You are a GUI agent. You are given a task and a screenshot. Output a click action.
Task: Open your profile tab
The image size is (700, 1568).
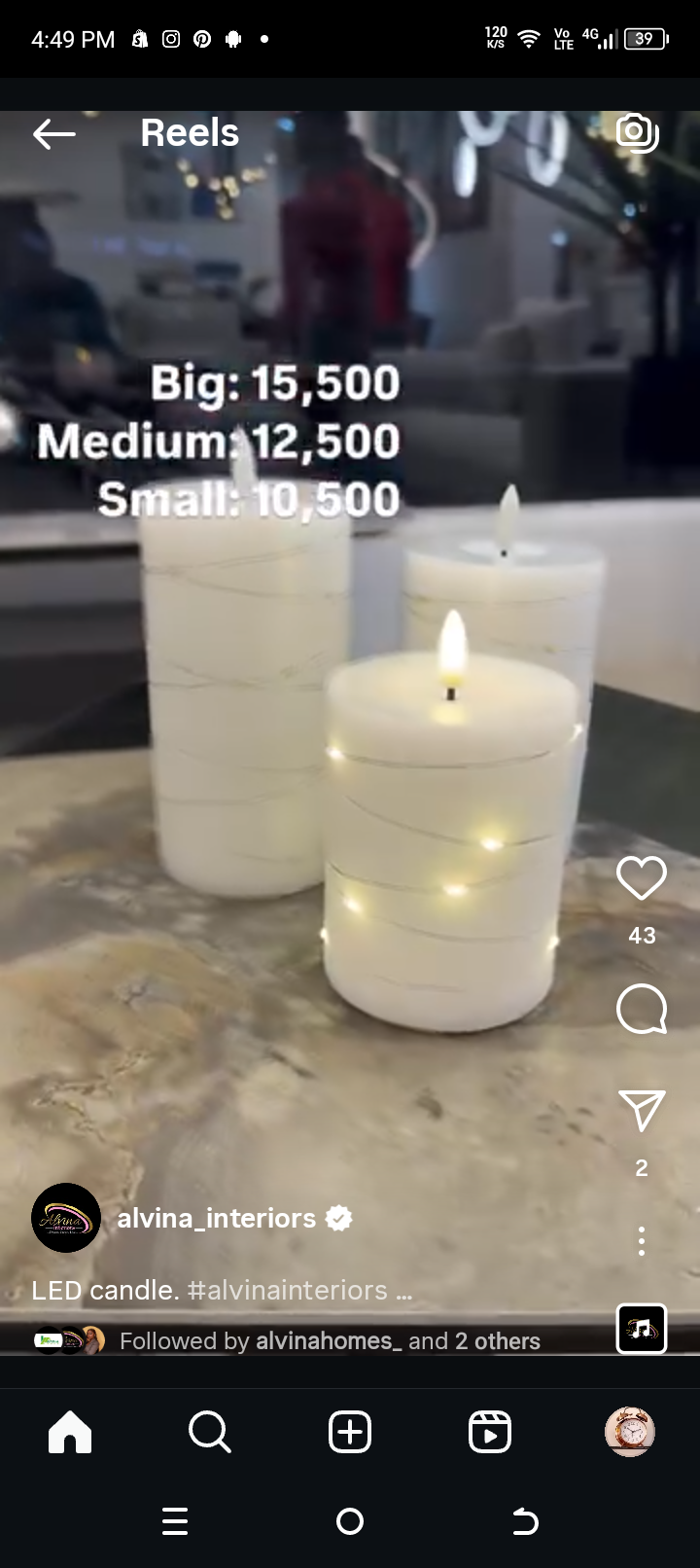tap(630, 1432)
